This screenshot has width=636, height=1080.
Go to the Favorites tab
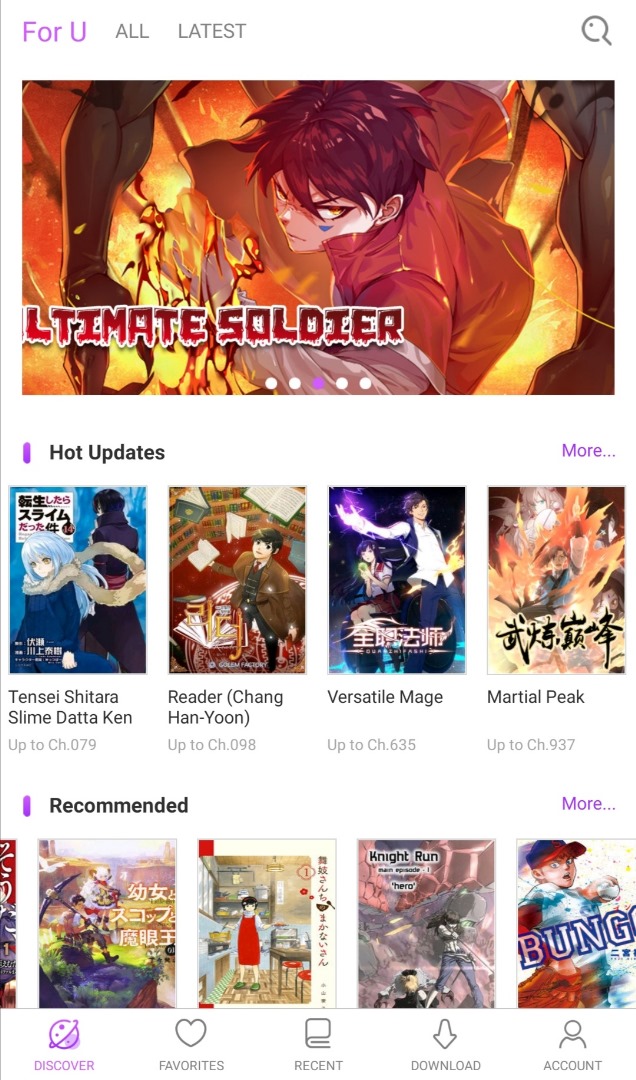191,1044
